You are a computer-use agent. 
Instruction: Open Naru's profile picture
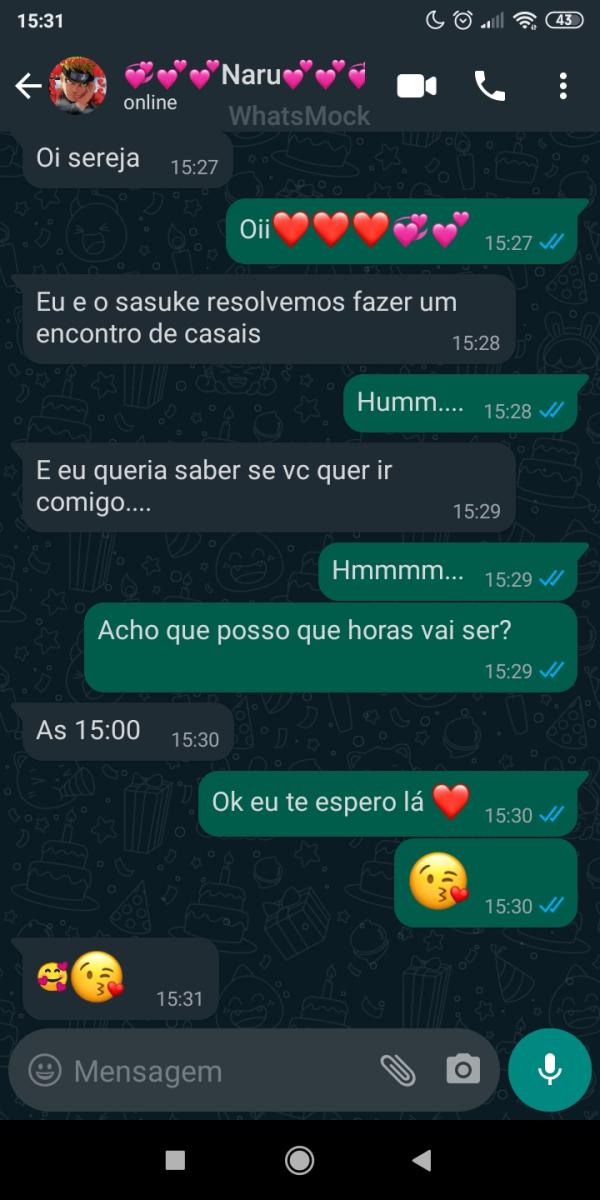[x=78, y=86]
